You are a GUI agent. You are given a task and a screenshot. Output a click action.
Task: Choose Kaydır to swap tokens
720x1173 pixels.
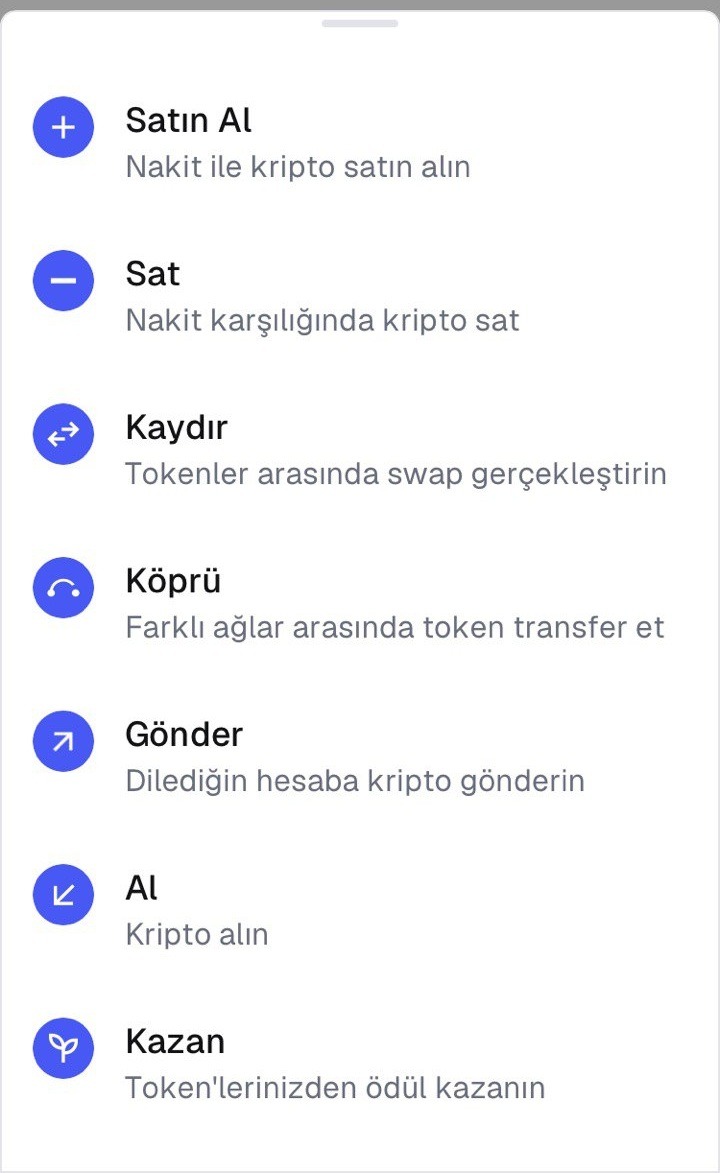coord(176,428)
